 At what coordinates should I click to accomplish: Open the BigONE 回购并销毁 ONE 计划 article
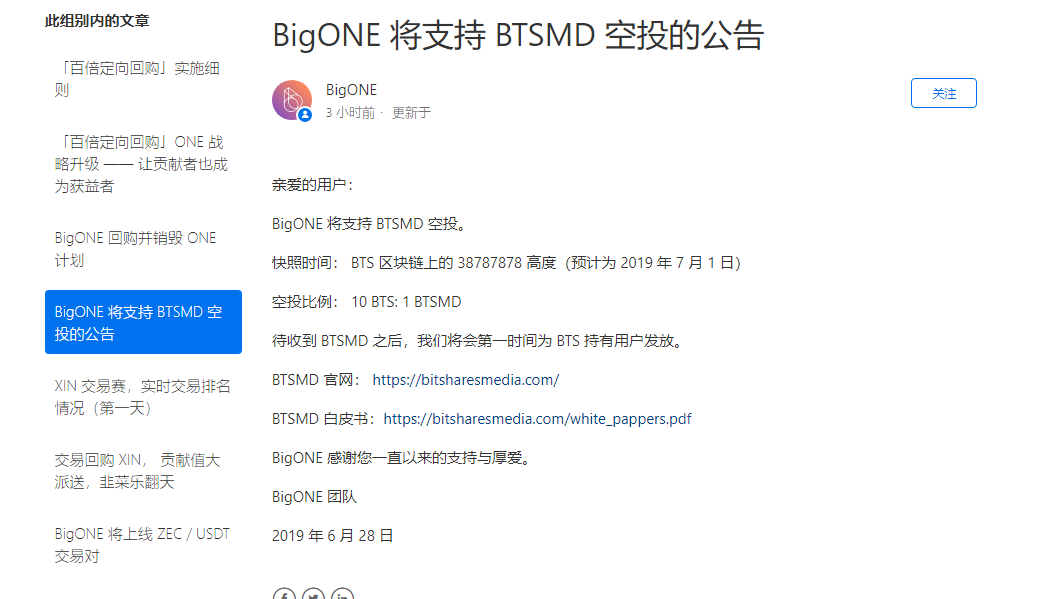click(135, 249)
